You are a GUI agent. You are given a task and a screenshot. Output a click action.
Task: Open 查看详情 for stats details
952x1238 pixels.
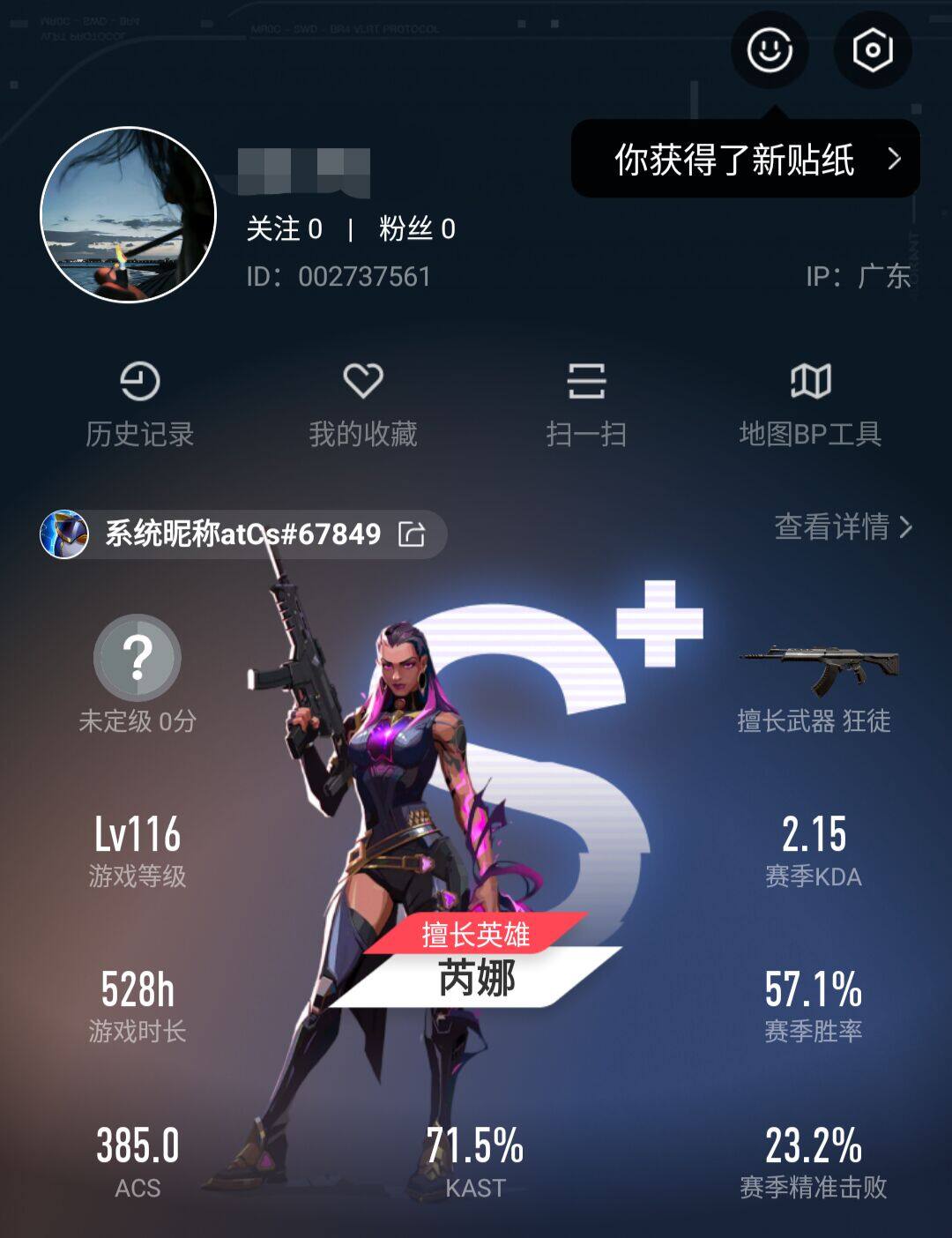pos(843,527)
